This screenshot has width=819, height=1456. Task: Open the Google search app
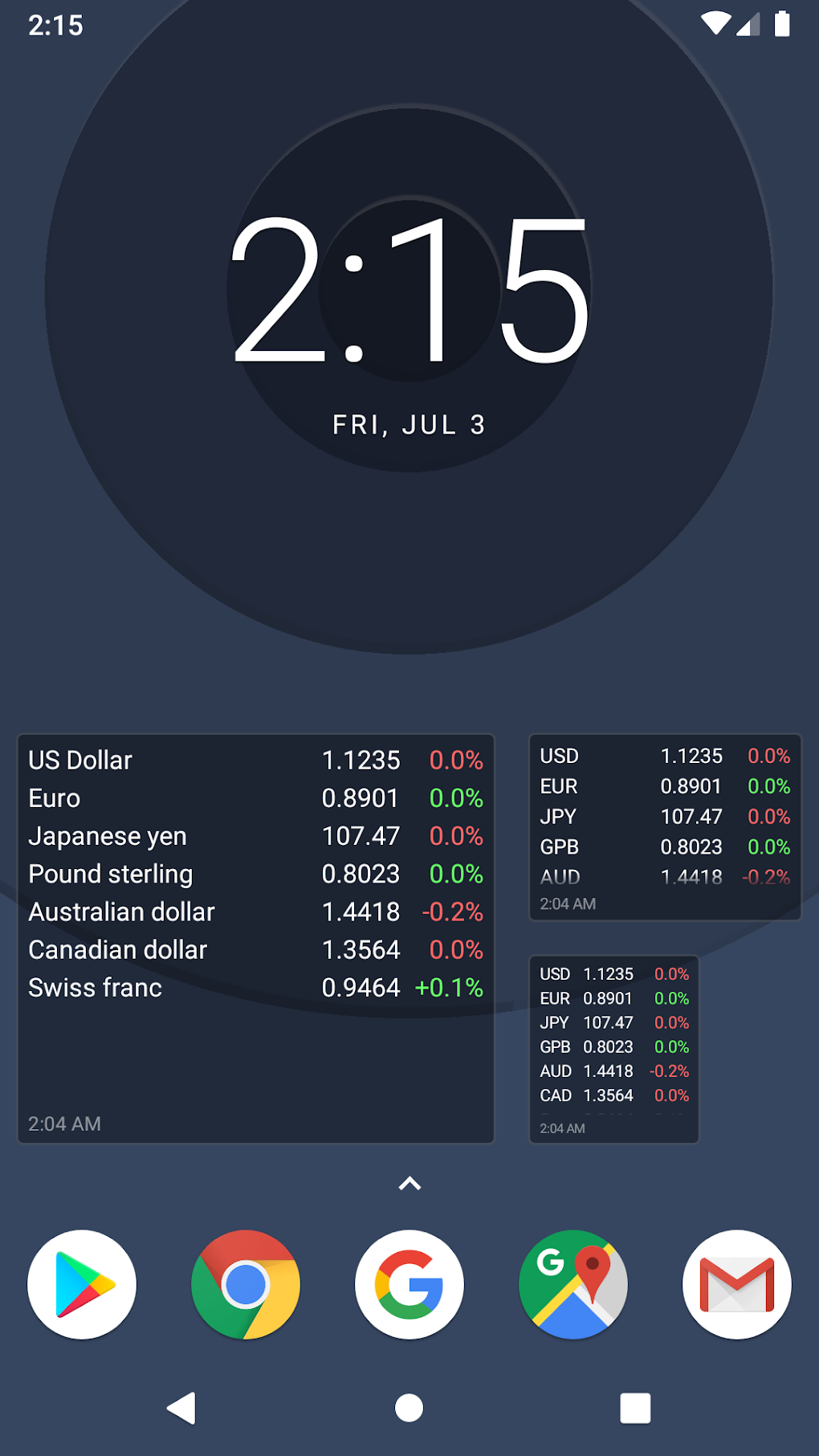409,1284
